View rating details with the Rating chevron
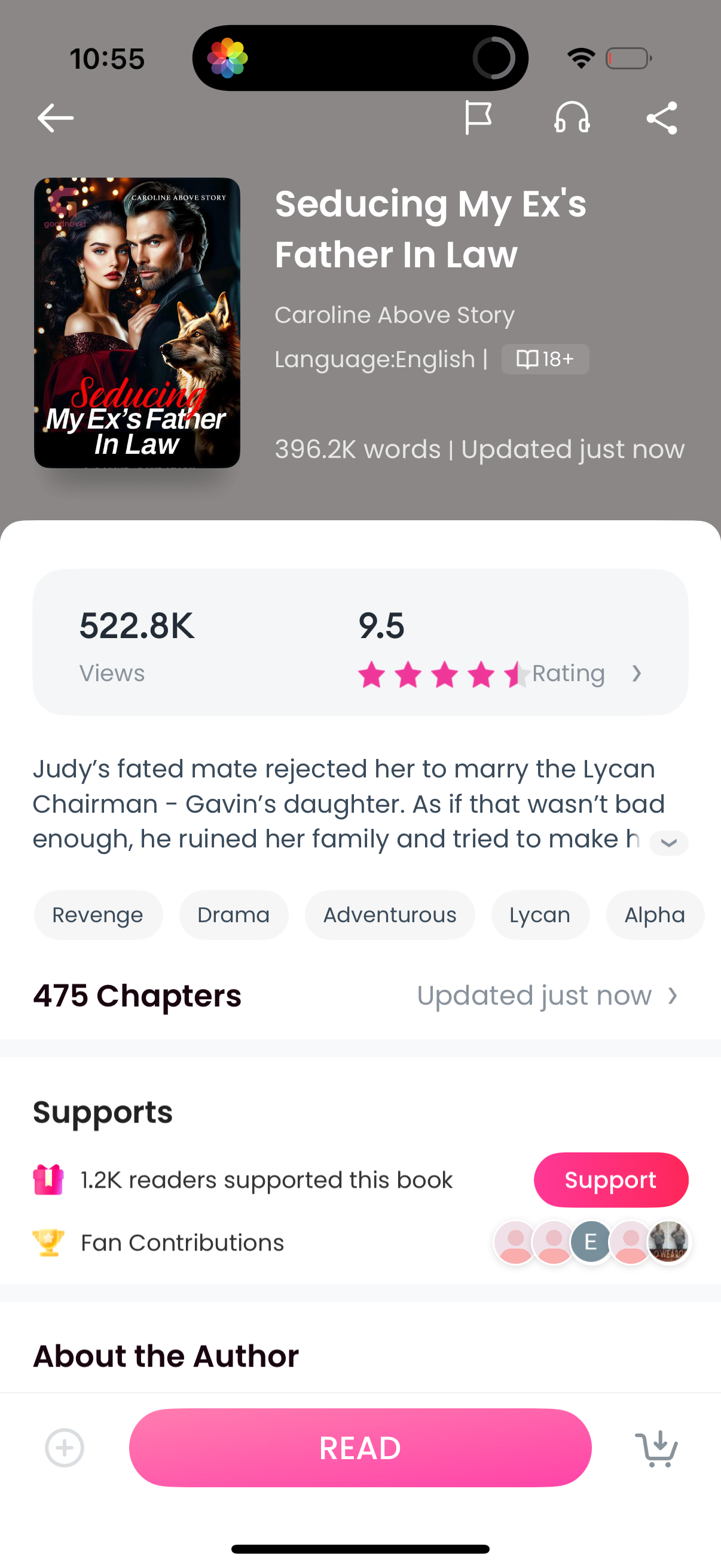This screenshot has width=721, height=1568. pos(637,674)
